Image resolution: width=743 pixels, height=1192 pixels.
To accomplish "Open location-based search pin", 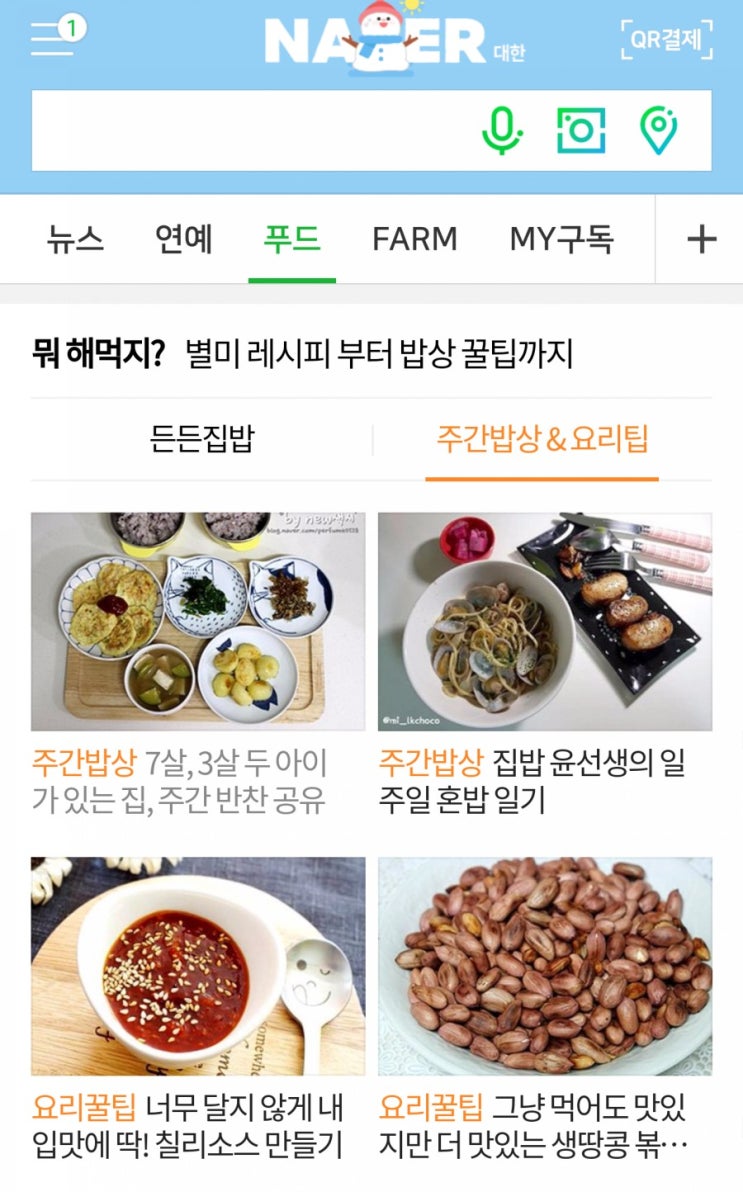I will coord(658,131).
